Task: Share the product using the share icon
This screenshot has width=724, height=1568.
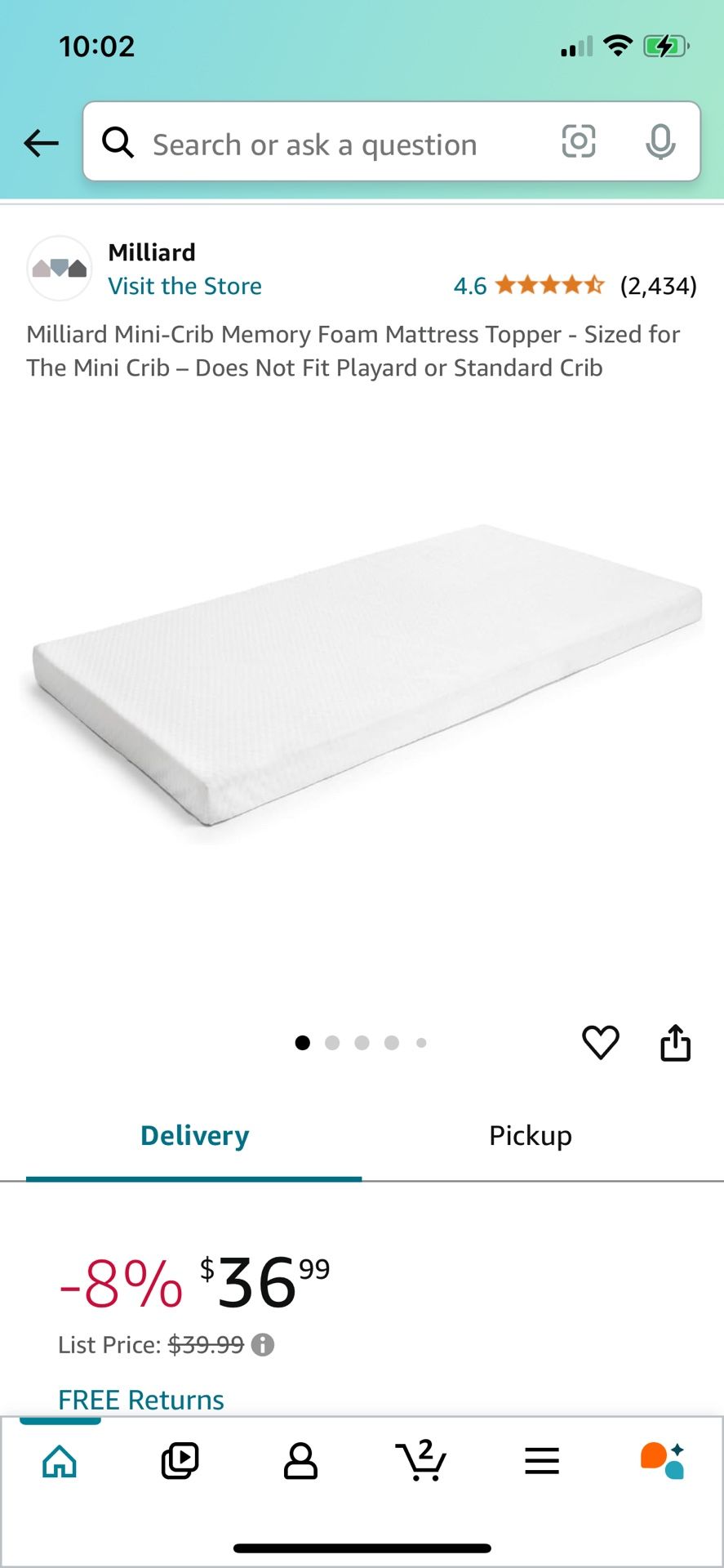Action: tap(675, 1042)
